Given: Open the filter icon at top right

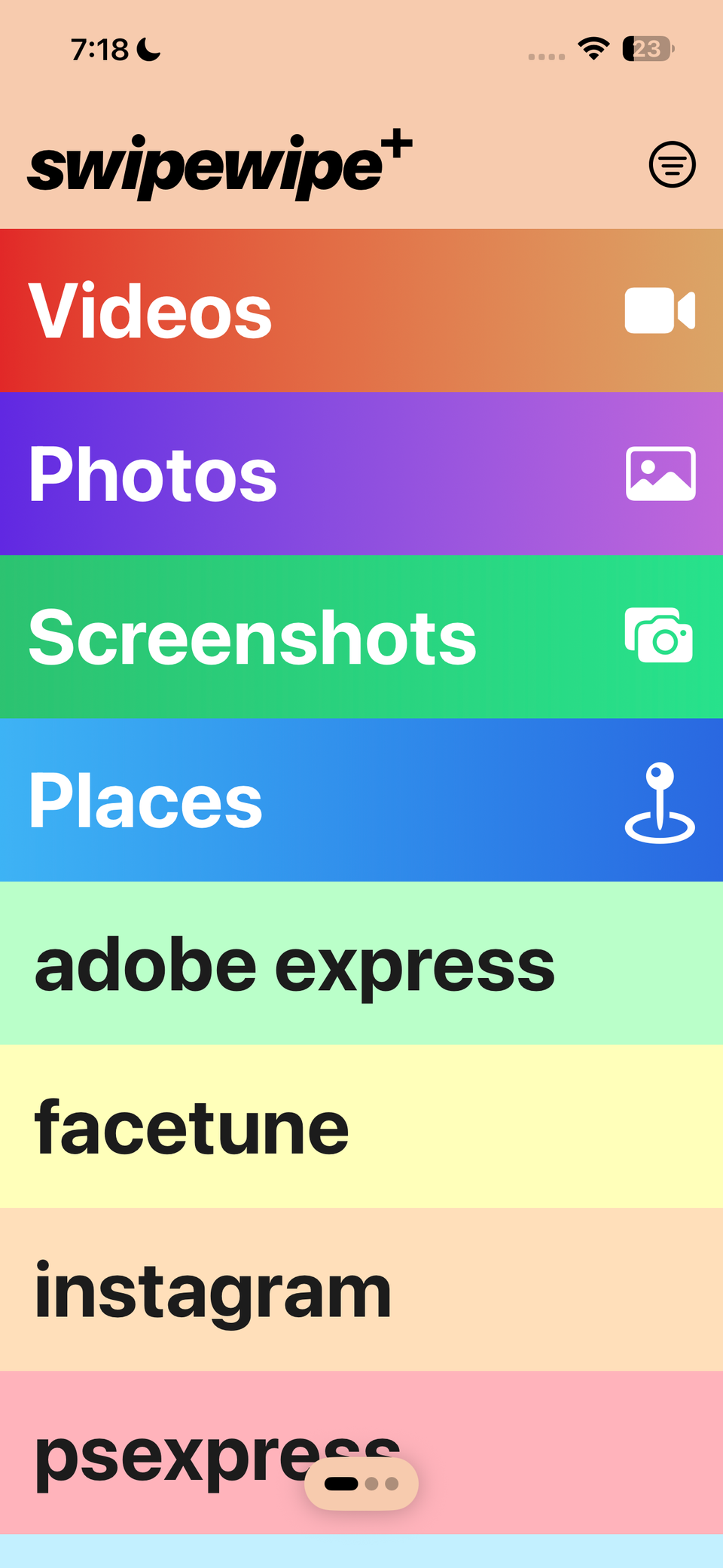Looking at the screenshot, I should pos(673,165).
